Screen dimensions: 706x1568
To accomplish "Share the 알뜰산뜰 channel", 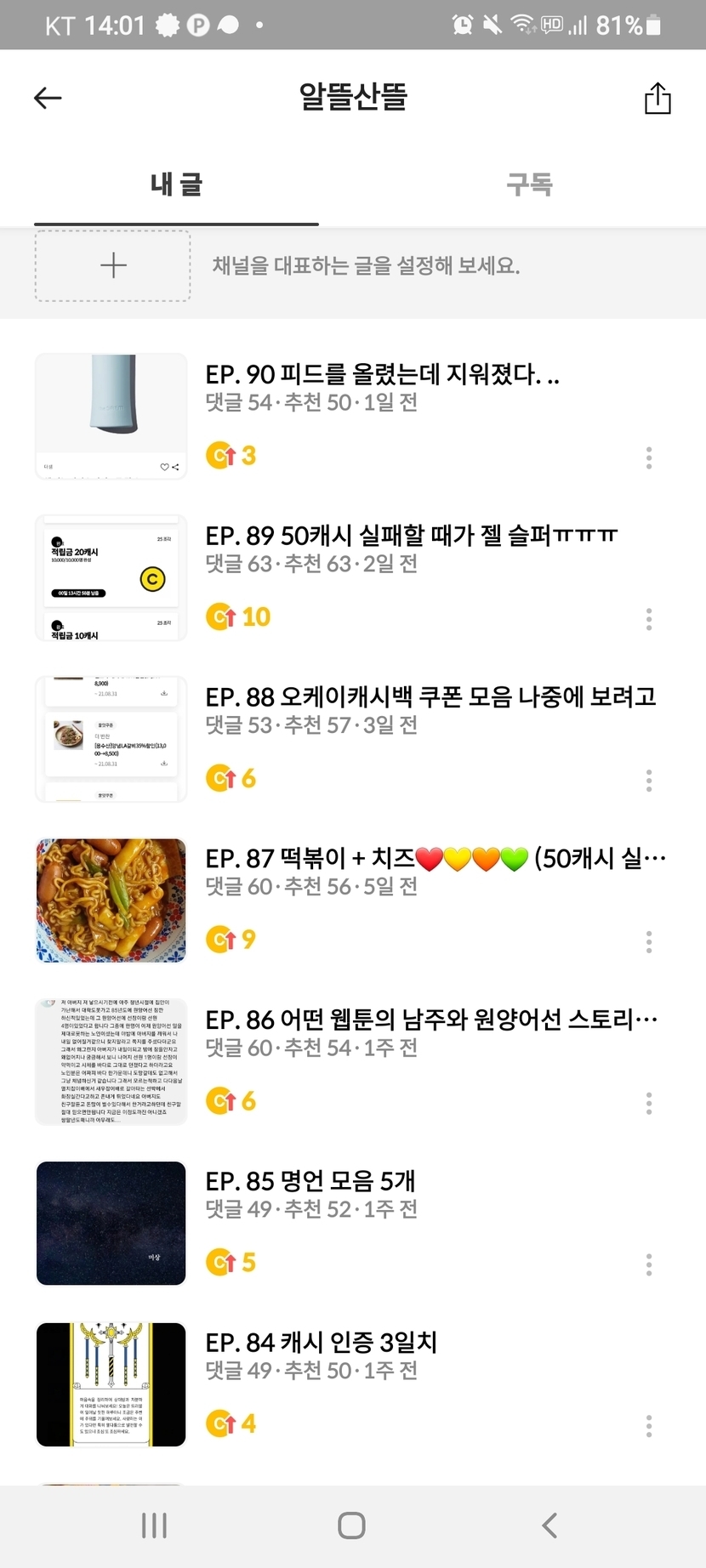I will click(658, 99).
